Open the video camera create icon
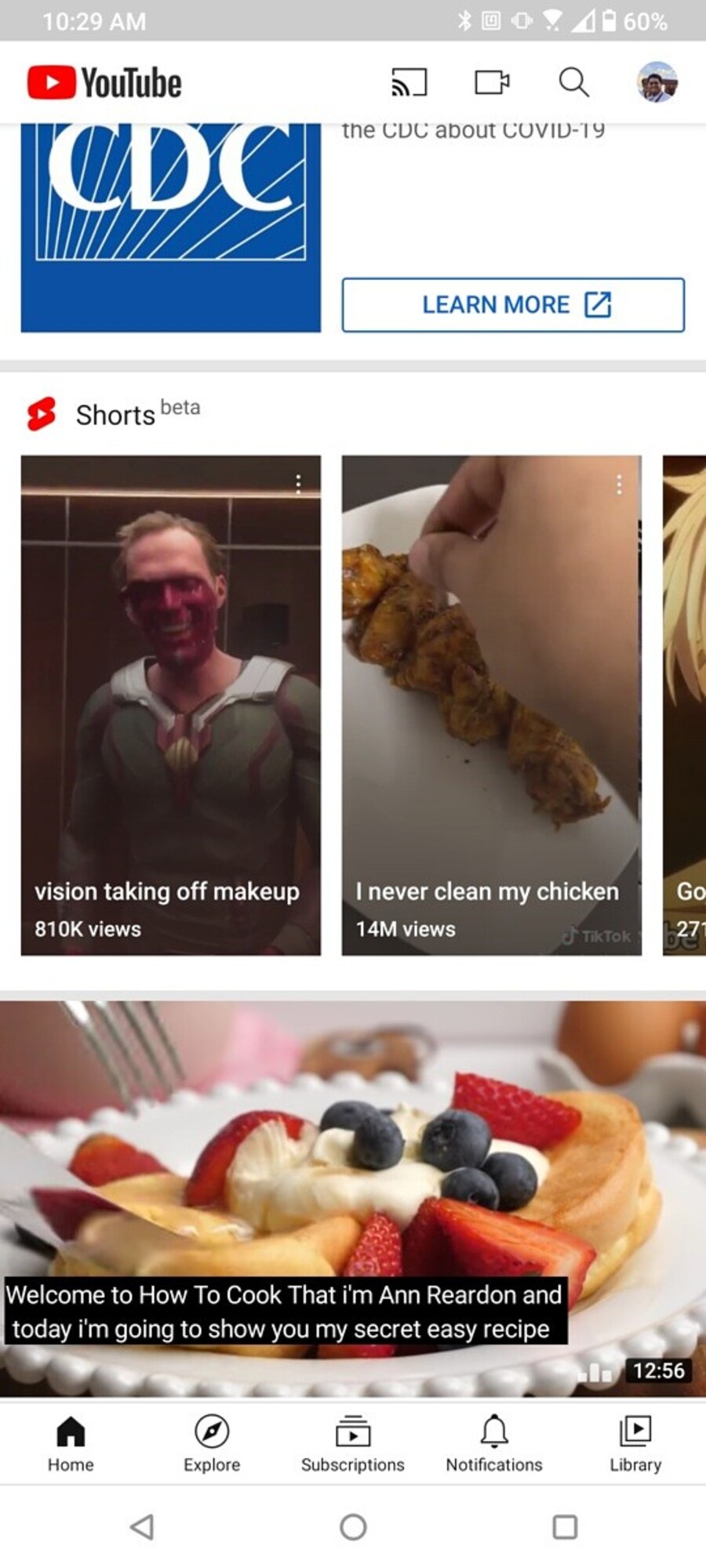The height and width of the screenshot is (1568, 706). (x=492, y=82)
